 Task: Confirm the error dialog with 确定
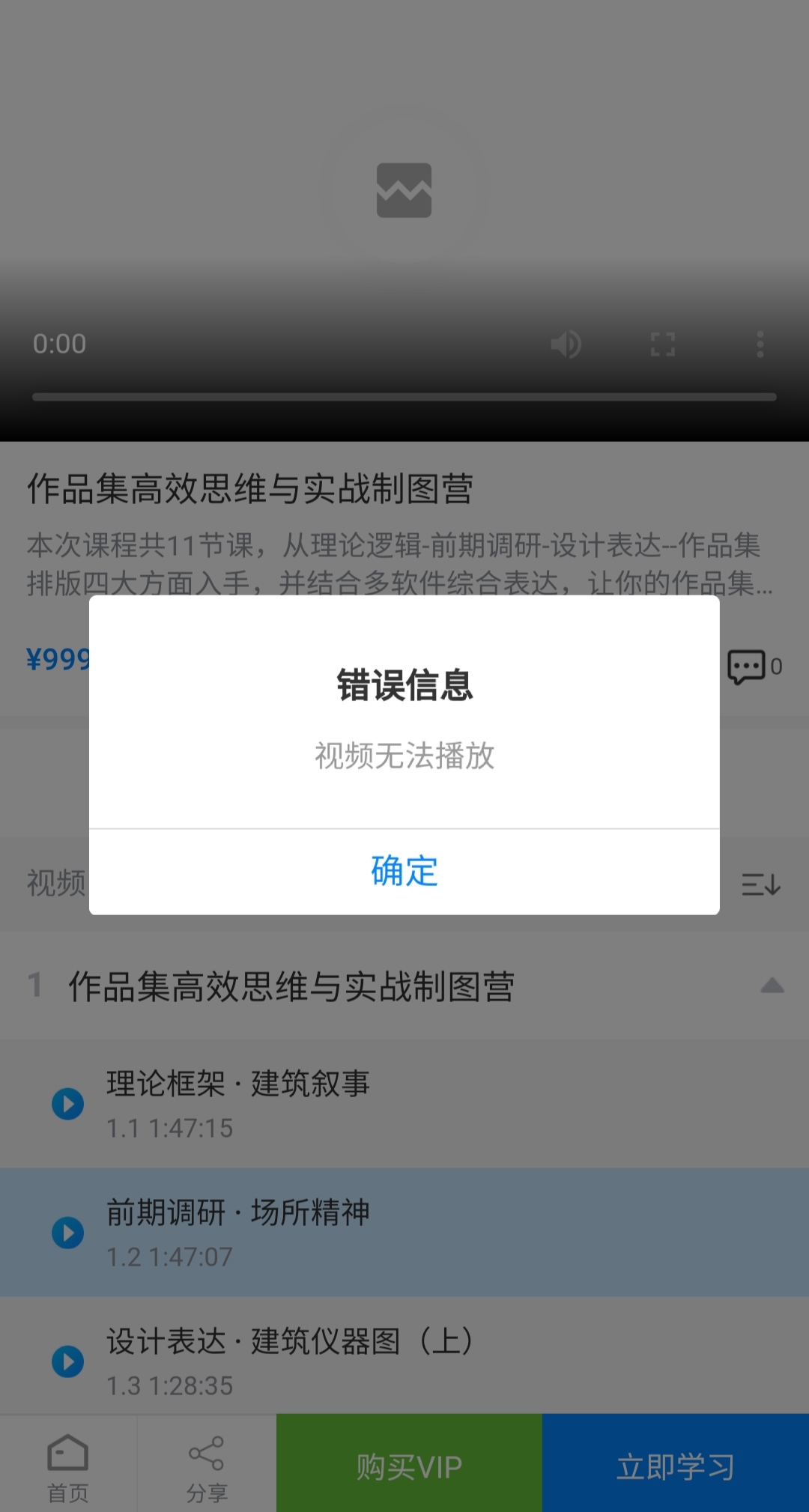coord(404,872)
